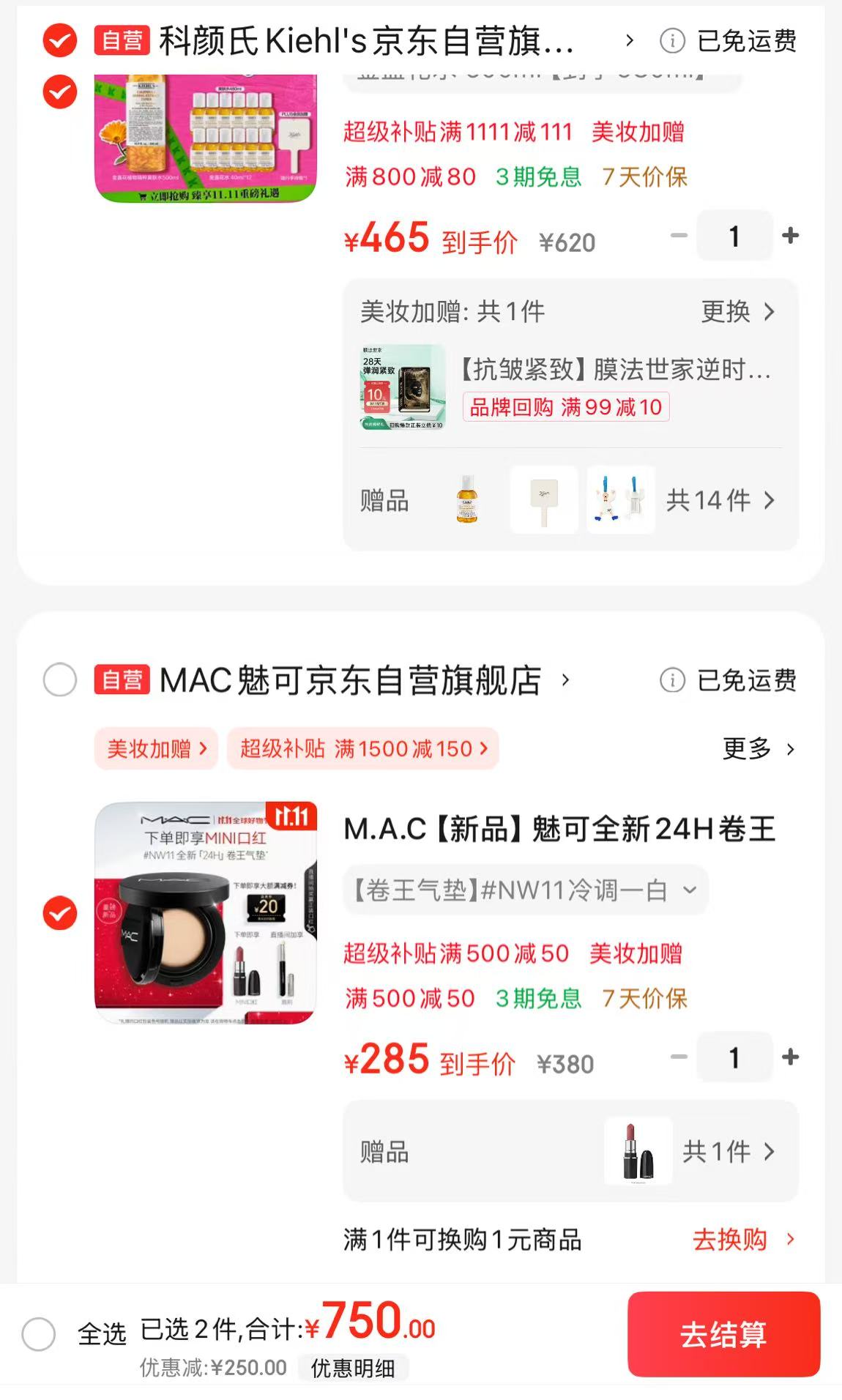Tap 更换 to change the 美妆加赠 gift

[x=737, y=312]
